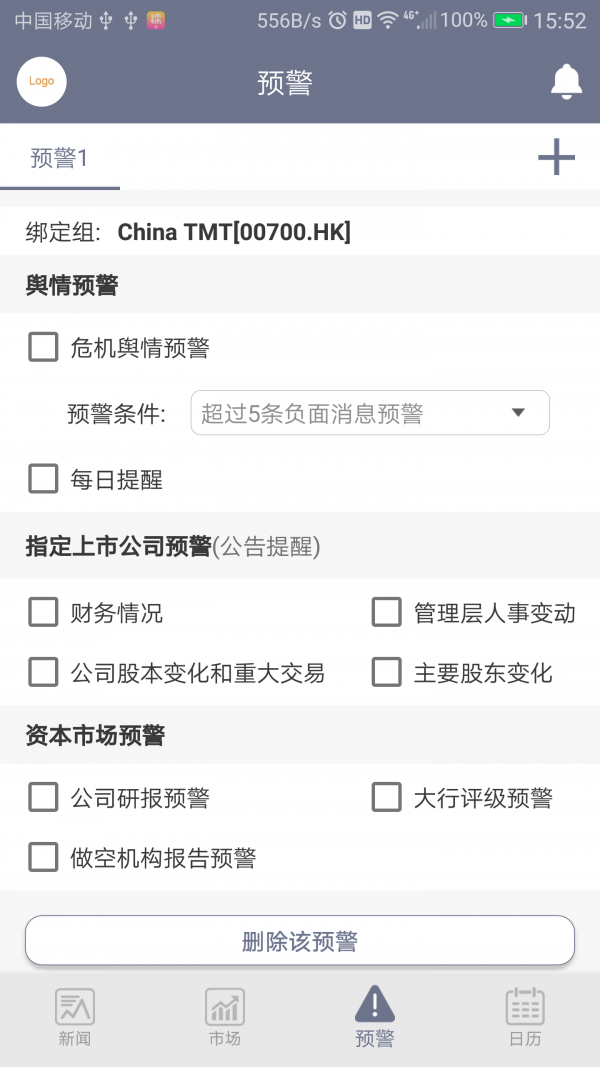Select the 预警1 tab
The width and height of the screenshot is (600, 1067).
click(60, 158)
